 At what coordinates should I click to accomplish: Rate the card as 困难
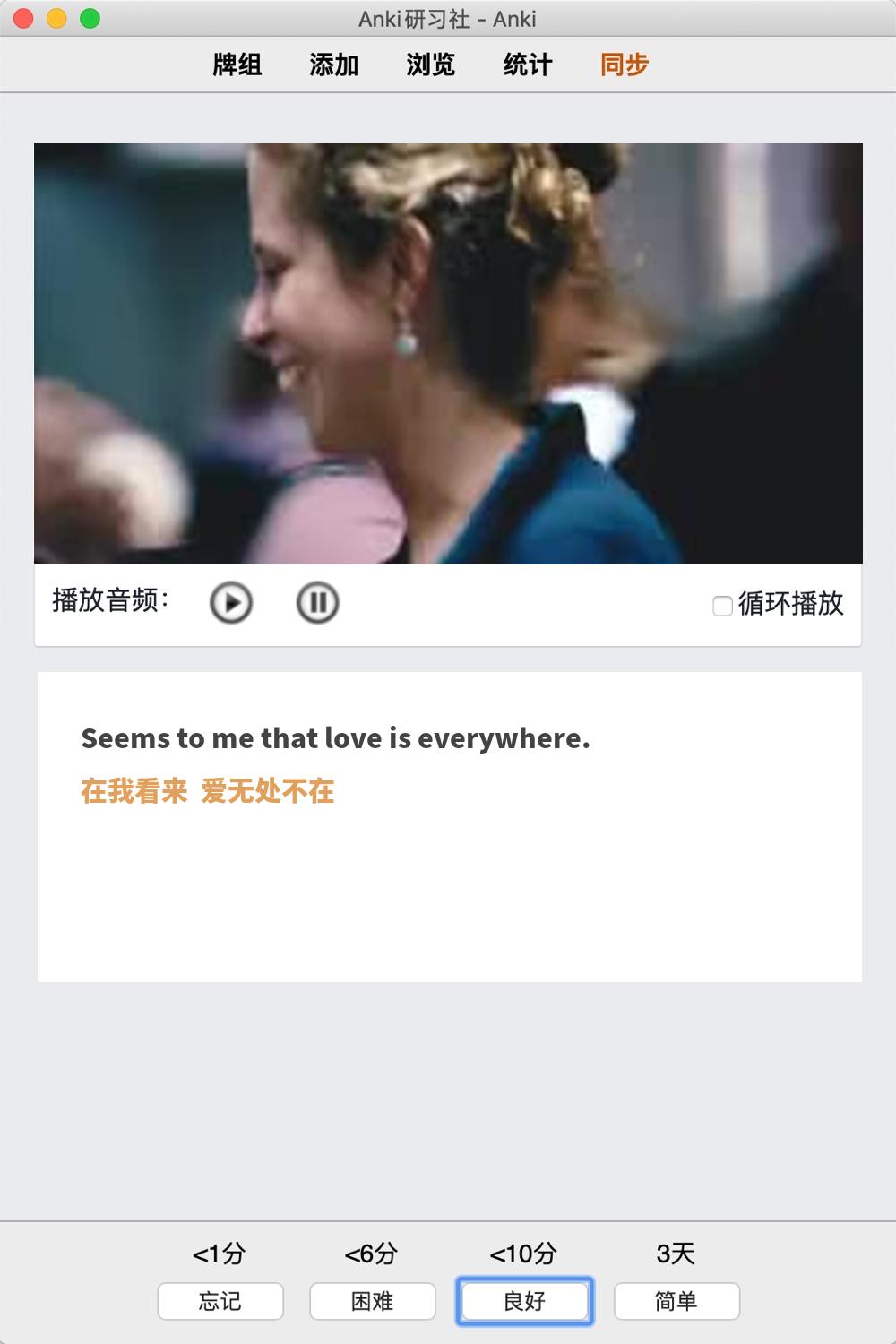pos(373,1301)
